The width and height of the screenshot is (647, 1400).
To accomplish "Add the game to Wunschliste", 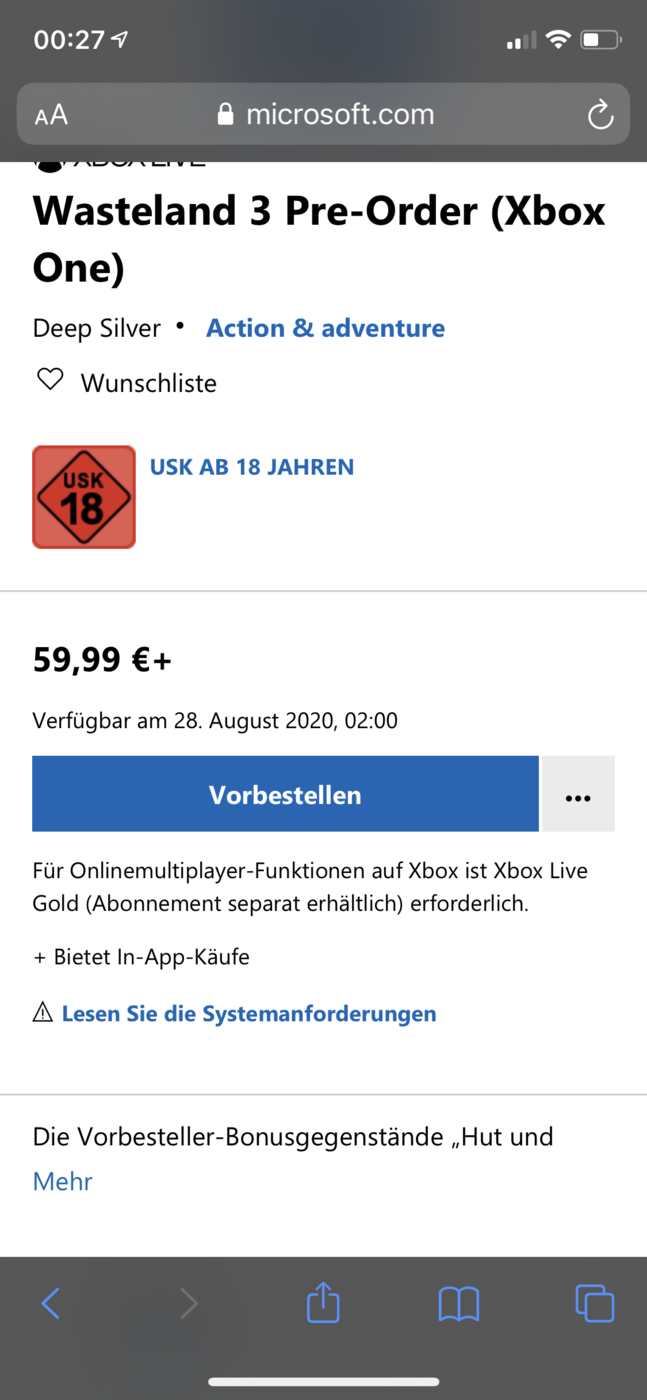I will tap(126, 382).
